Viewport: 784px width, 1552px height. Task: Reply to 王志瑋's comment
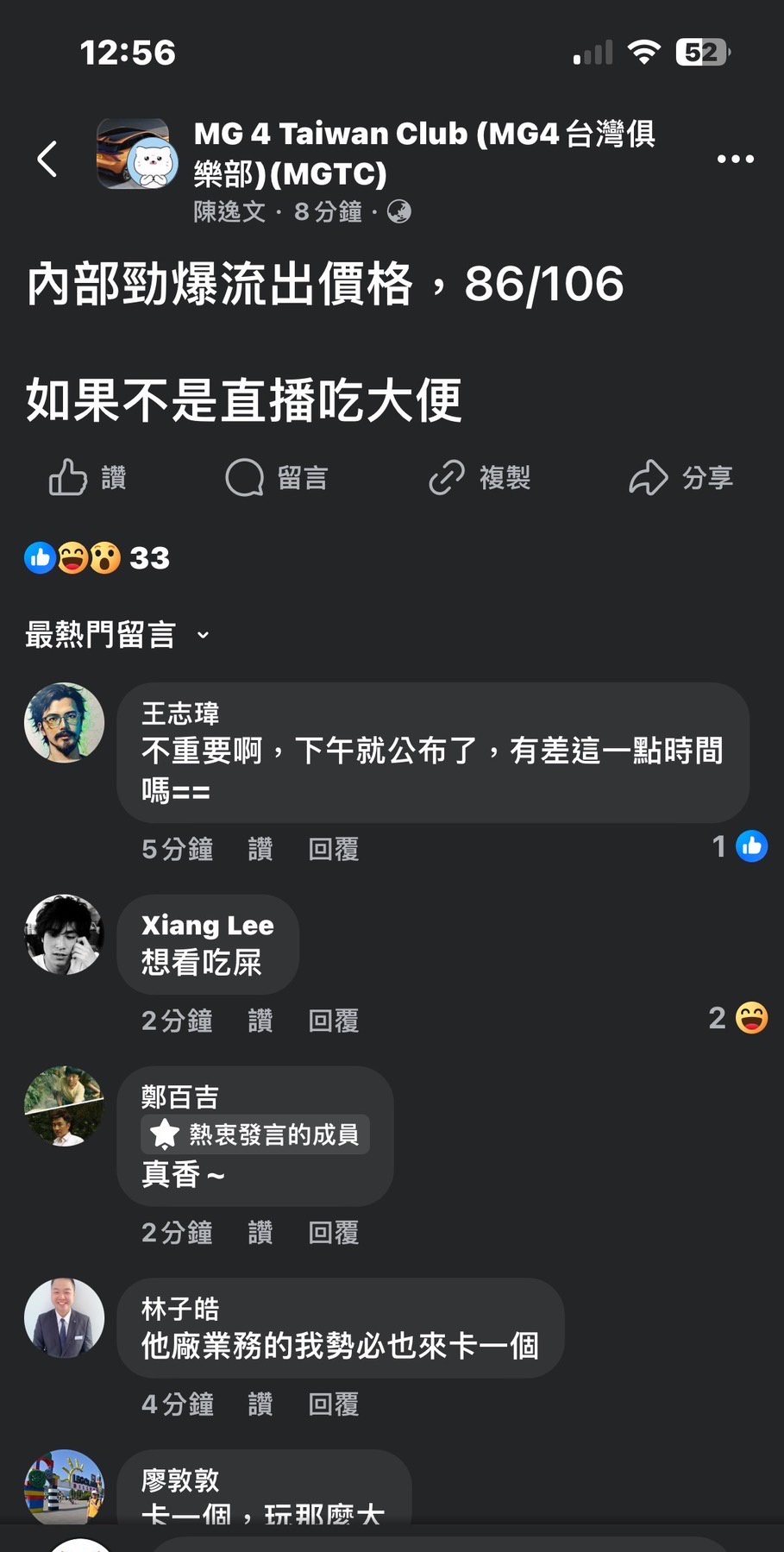pyautogui.click(x=333, y=849)
